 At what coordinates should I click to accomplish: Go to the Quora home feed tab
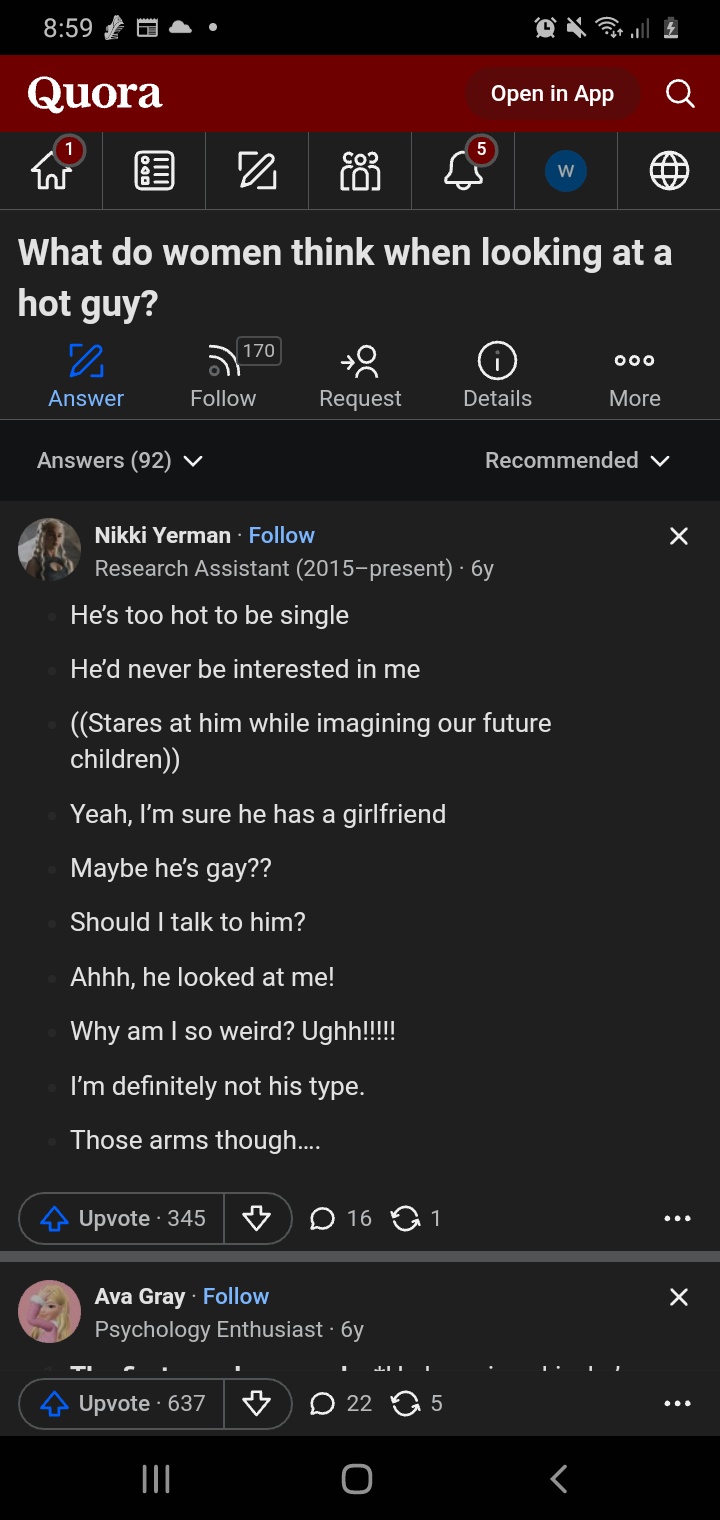(52, 170)
